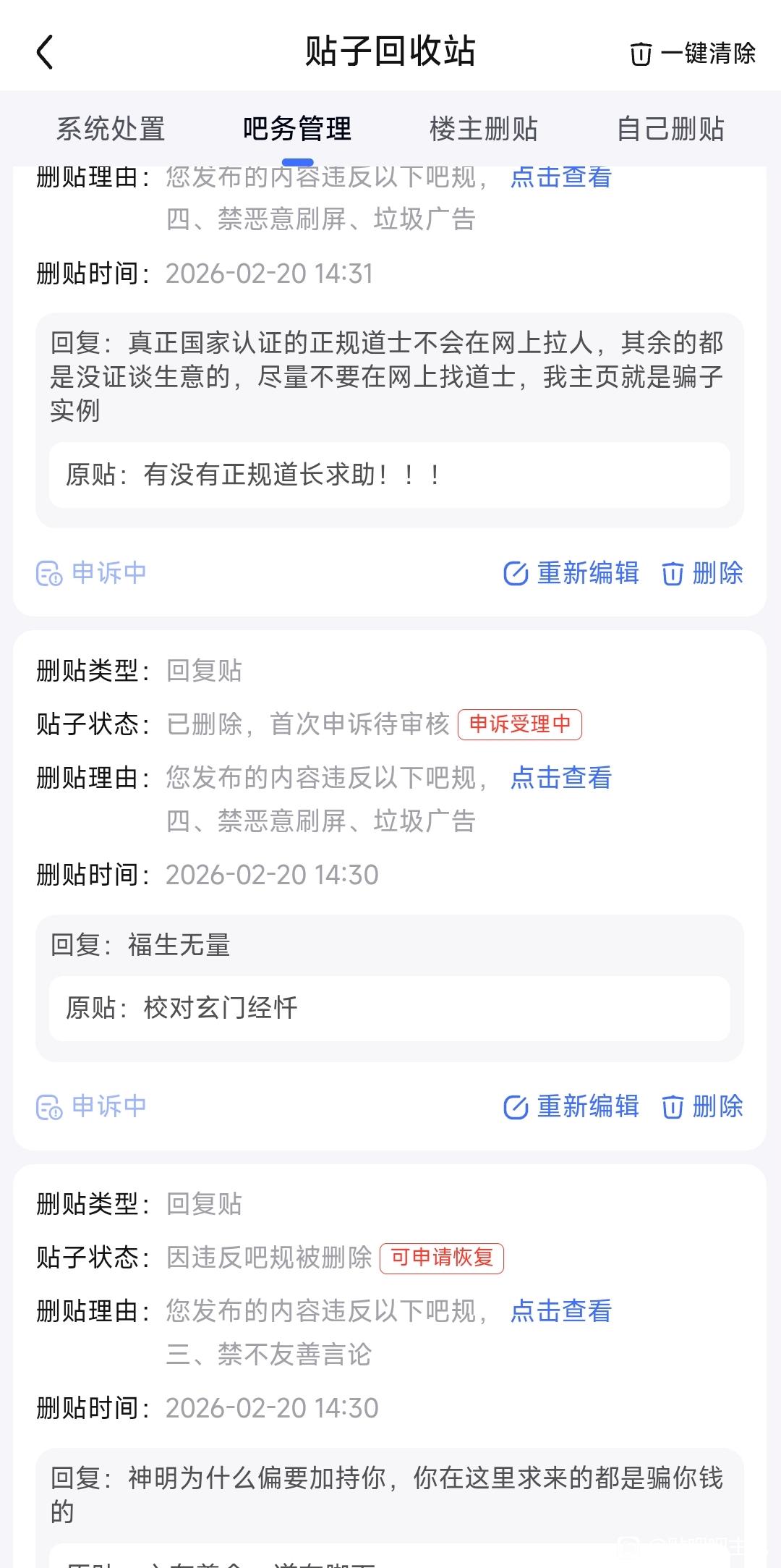
Task: Select the 吧务管理 tab
Action: (x=297, y=130)
